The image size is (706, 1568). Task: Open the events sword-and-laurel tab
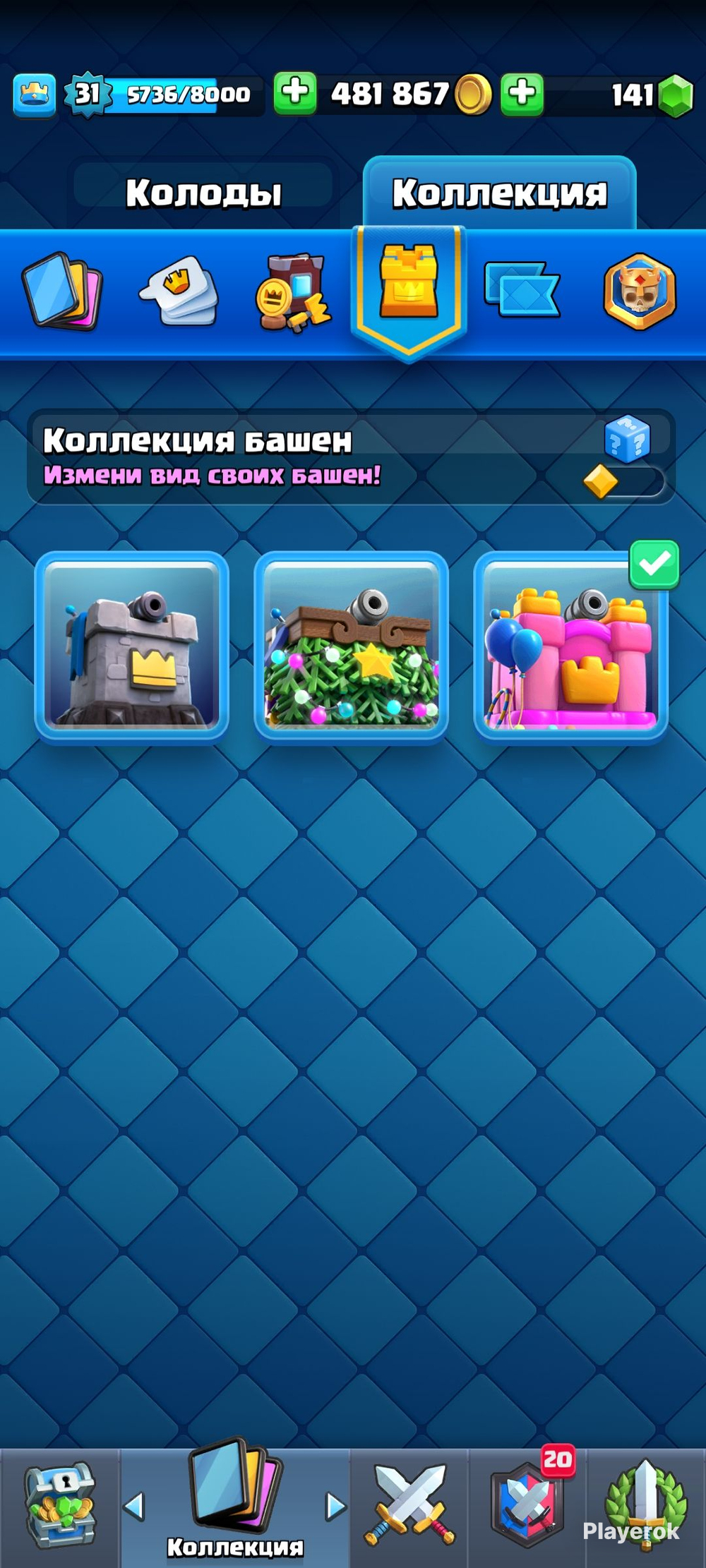click(x=645, y=1504)
